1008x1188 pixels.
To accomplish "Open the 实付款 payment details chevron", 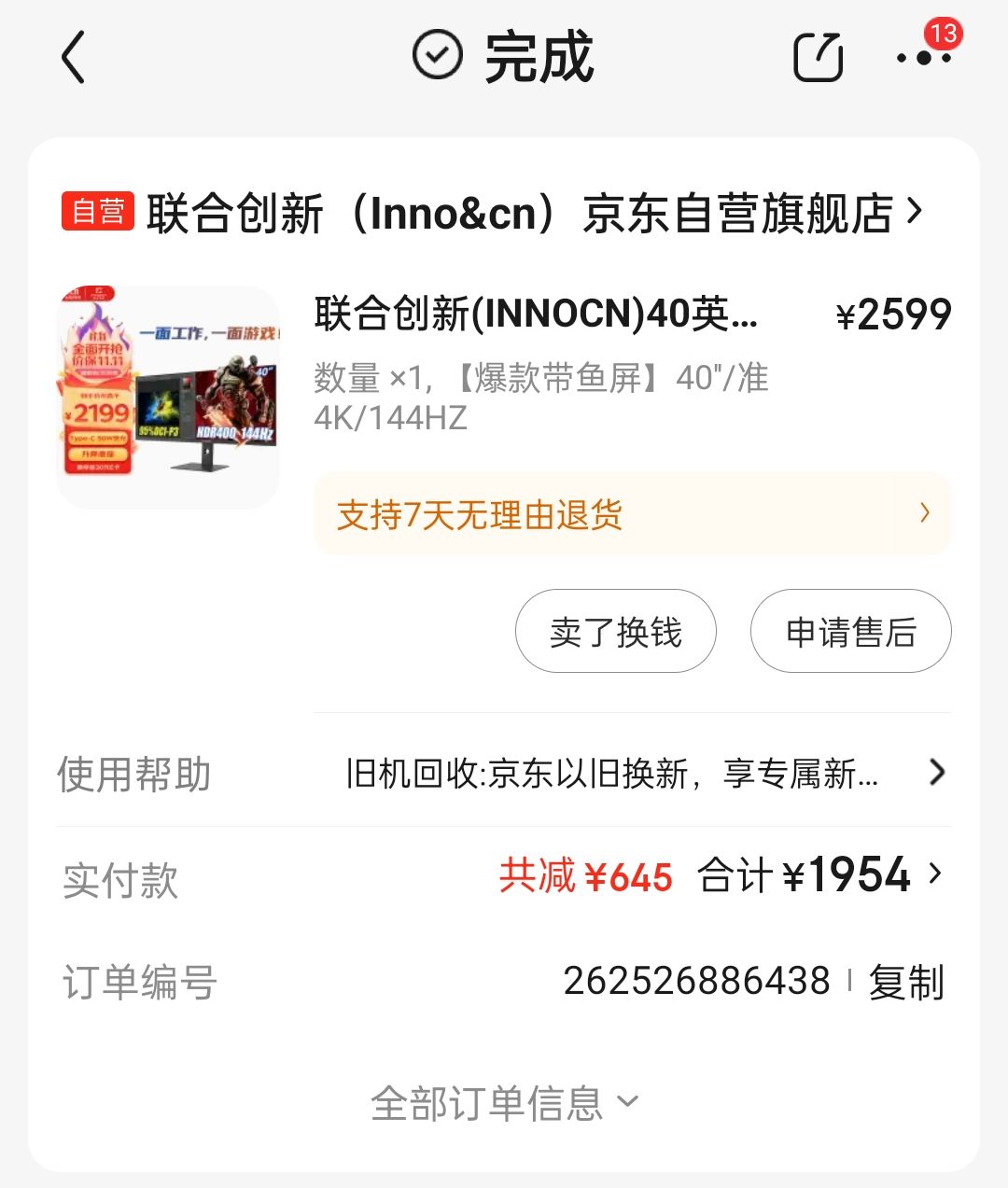I will [x=936, y=875].
